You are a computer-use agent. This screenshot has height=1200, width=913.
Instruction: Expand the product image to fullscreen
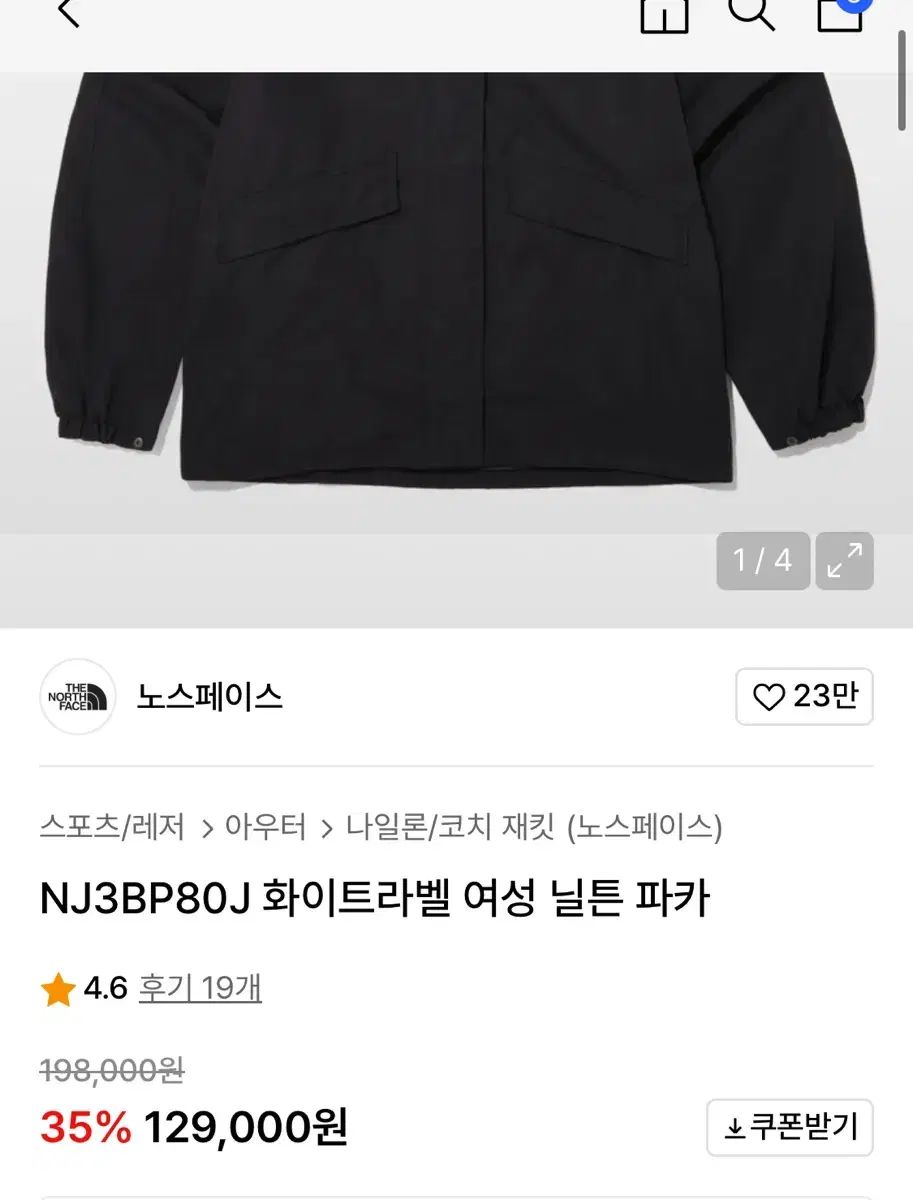point(844,561)
